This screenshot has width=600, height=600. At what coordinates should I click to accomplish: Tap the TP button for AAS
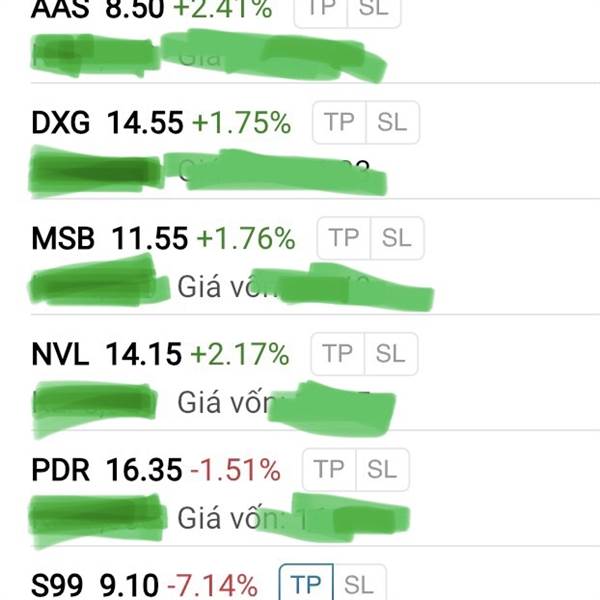[x=321, y=10]
